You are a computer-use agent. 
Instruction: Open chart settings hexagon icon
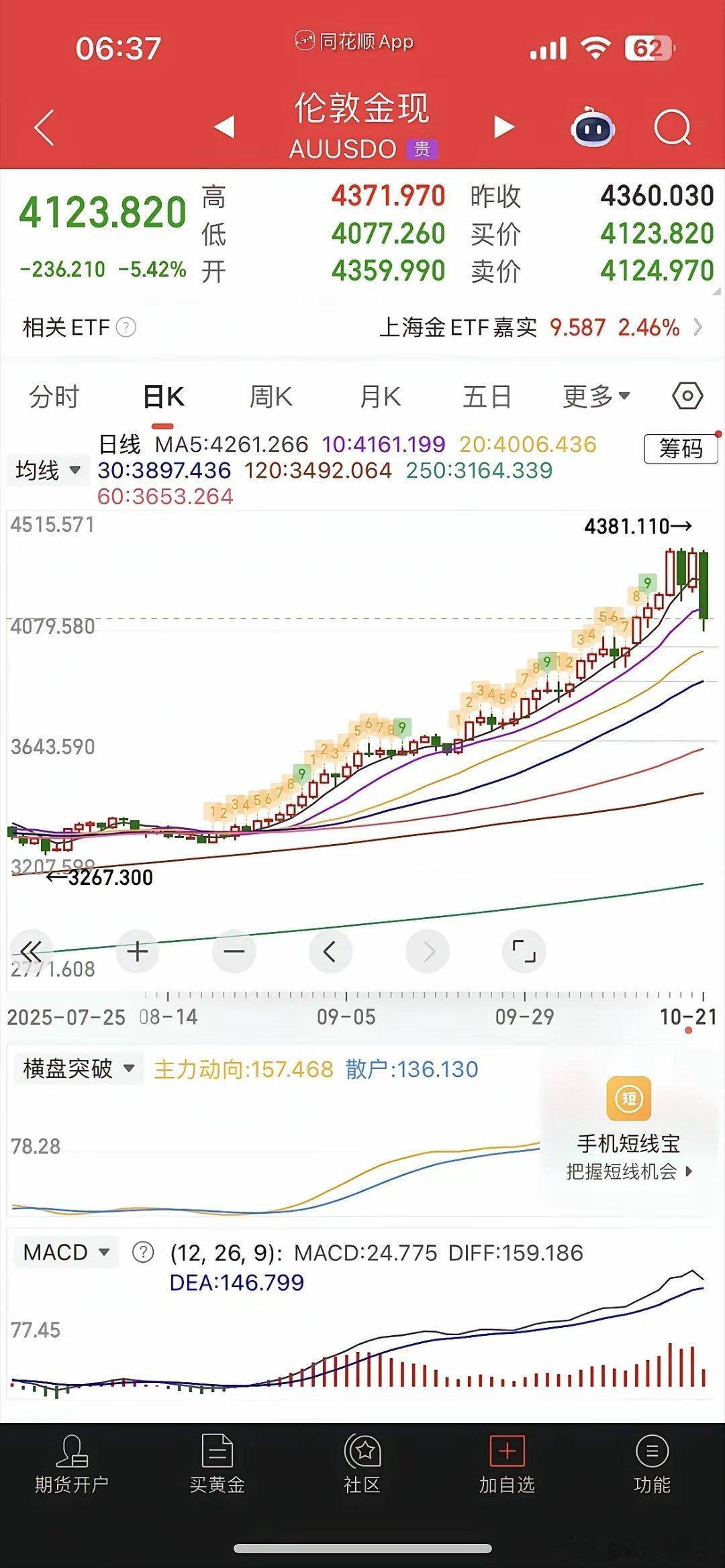click(687, 396)
